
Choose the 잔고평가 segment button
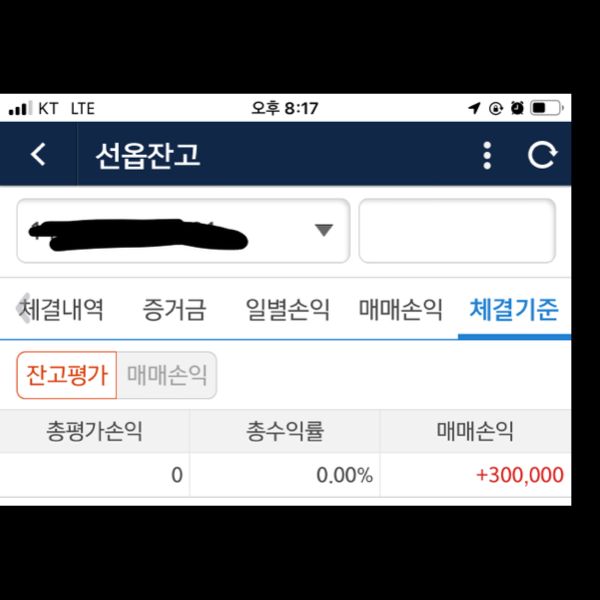(66, 375)
